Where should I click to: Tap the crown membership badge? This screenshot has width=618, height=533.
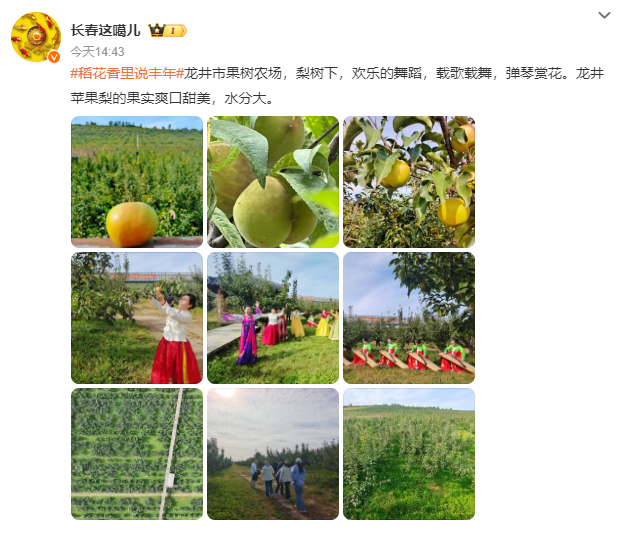click(167, 30)
